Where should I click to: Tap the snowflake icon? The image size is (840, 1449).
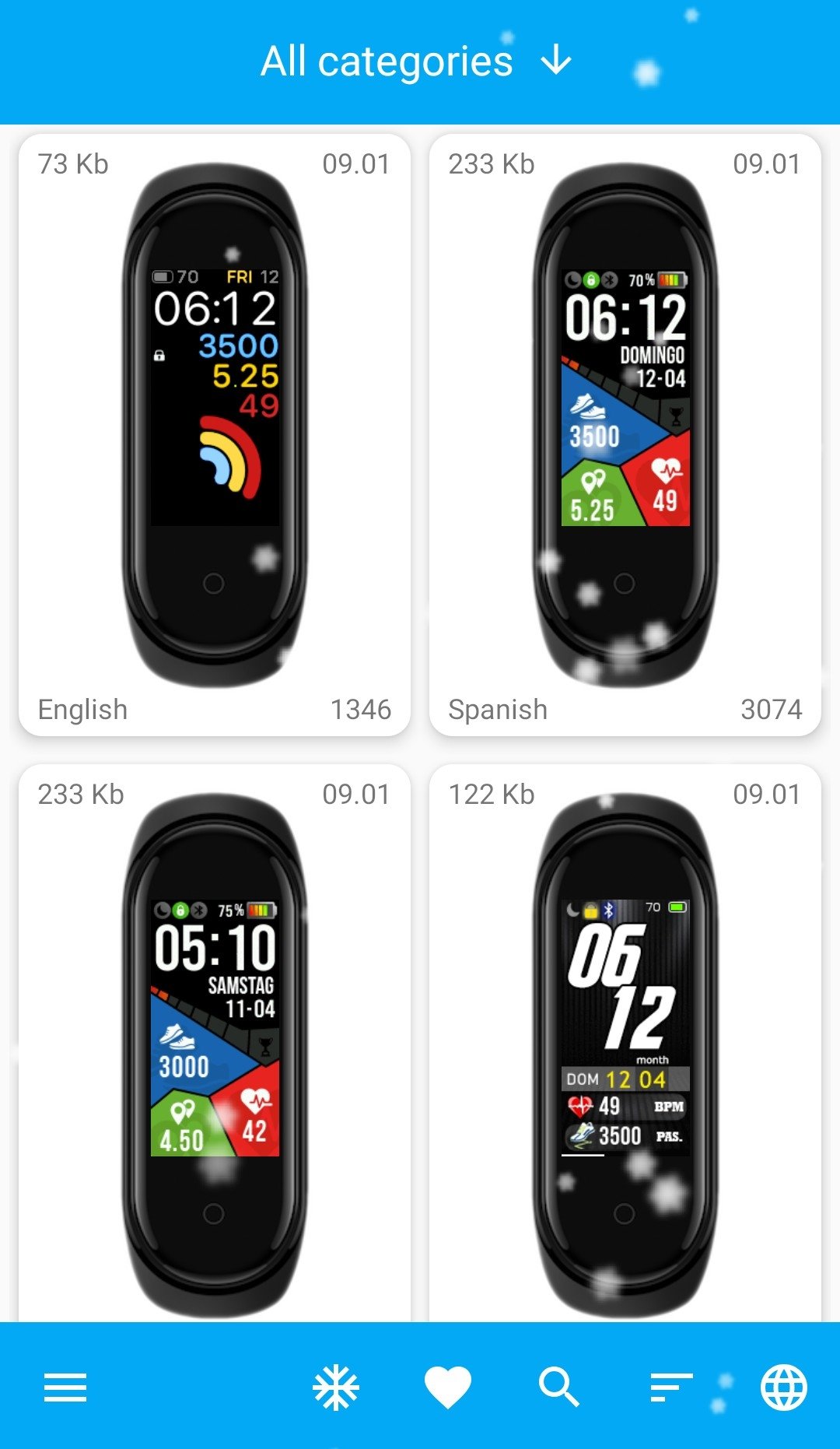[336, 1388]
